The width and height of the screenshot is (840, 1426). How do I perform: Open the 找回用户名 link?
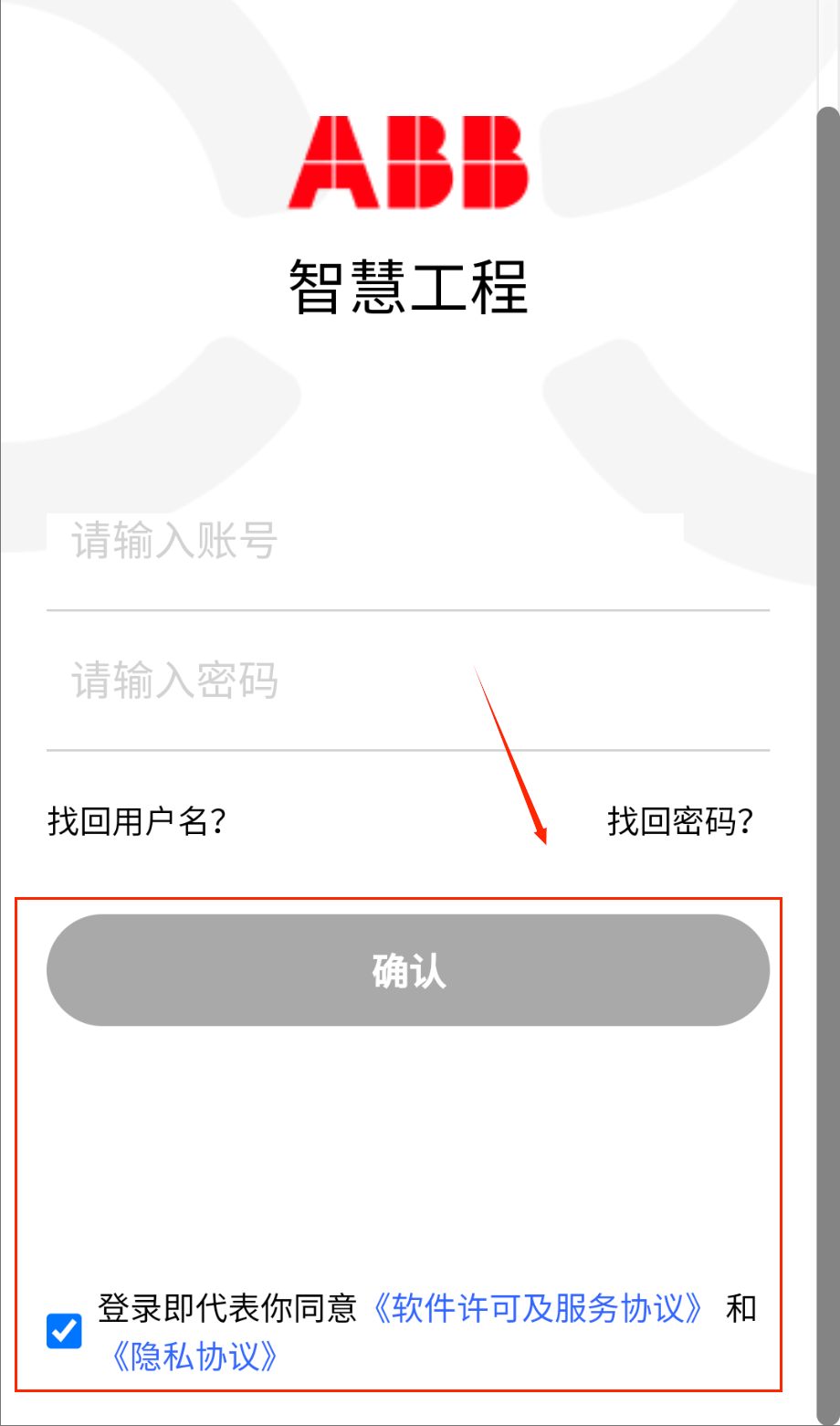pos(137,821)
